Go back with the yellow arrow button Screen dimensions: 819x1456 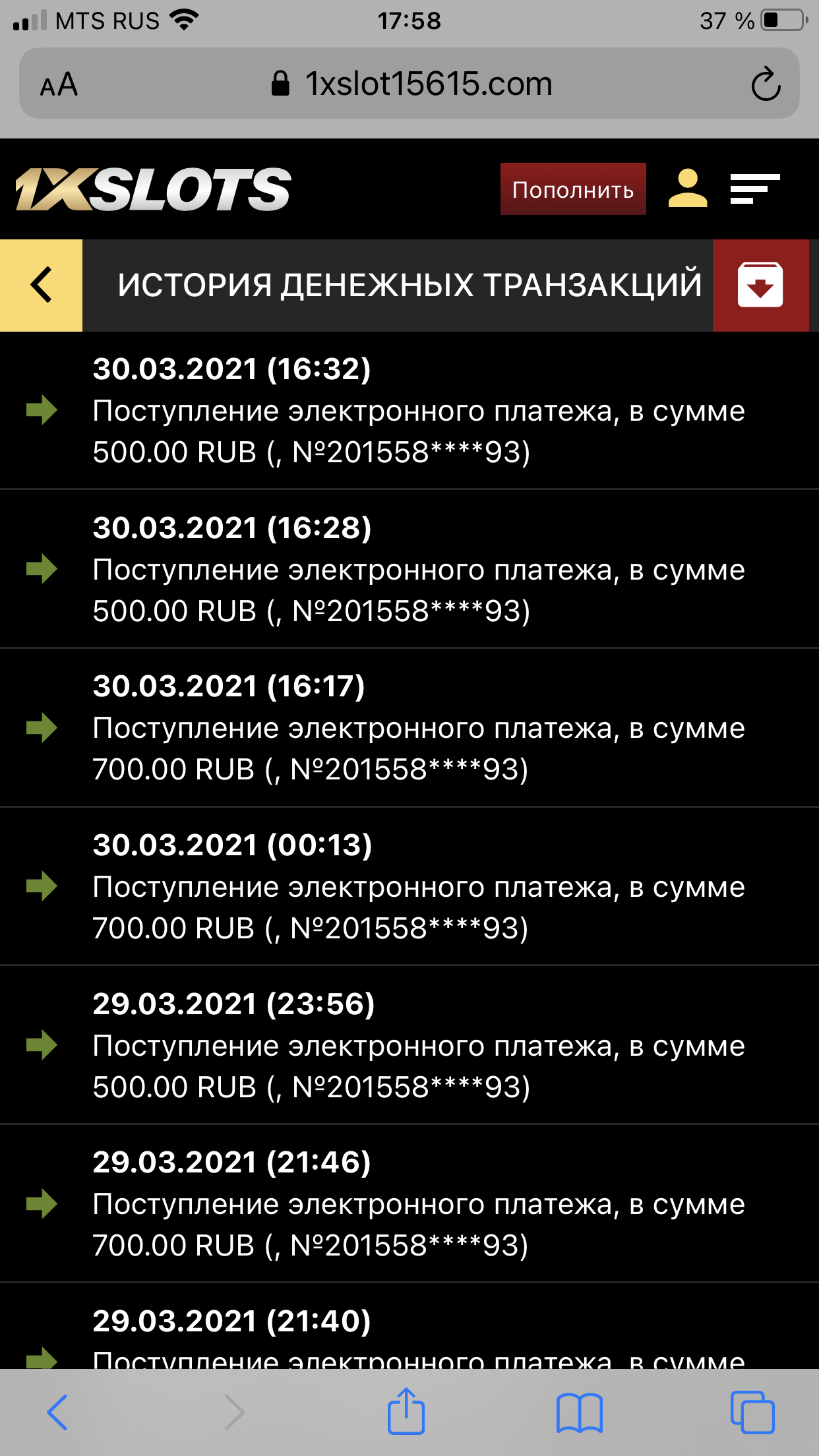[41, 285]
